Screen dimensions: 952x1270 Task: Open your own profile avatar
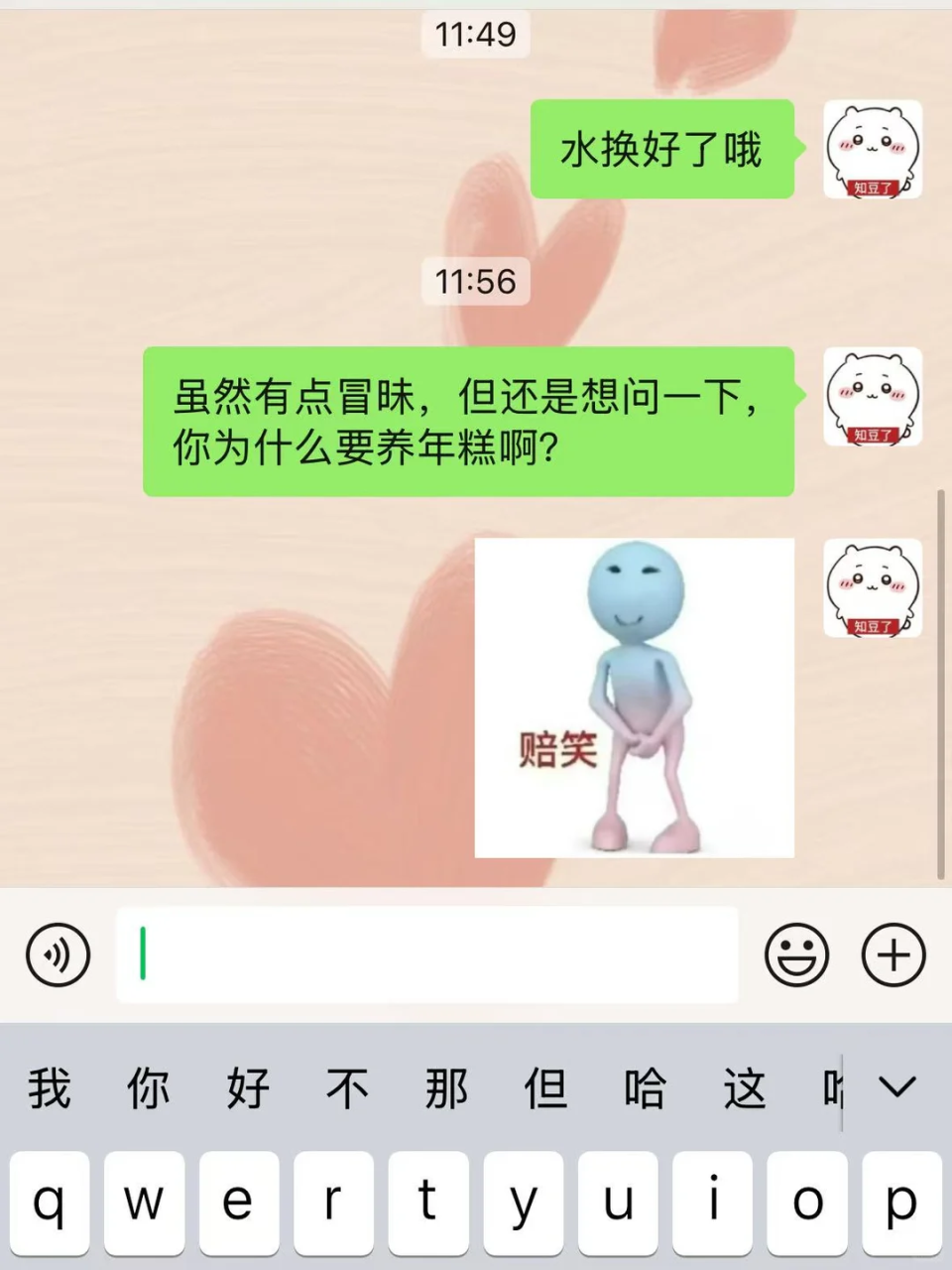[x=873, y=151]
